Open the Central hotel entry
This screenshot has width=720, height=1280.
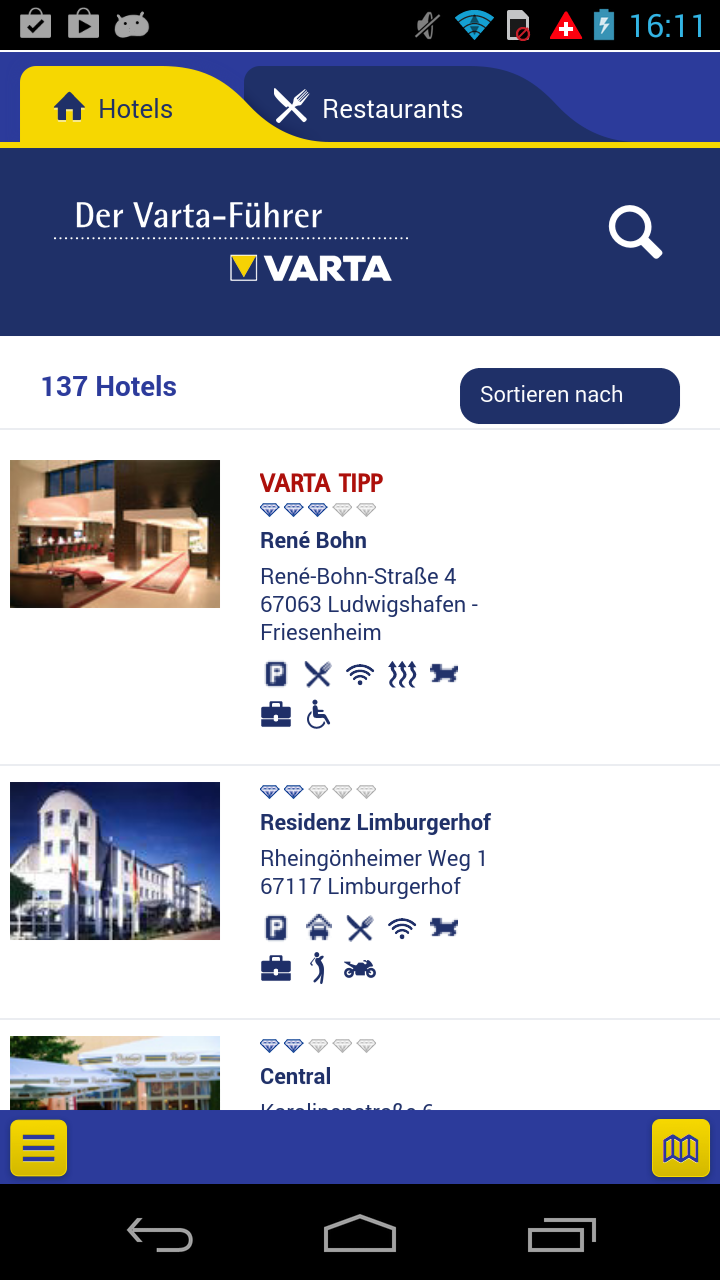pyautogui.click(x=295, y=1077)
